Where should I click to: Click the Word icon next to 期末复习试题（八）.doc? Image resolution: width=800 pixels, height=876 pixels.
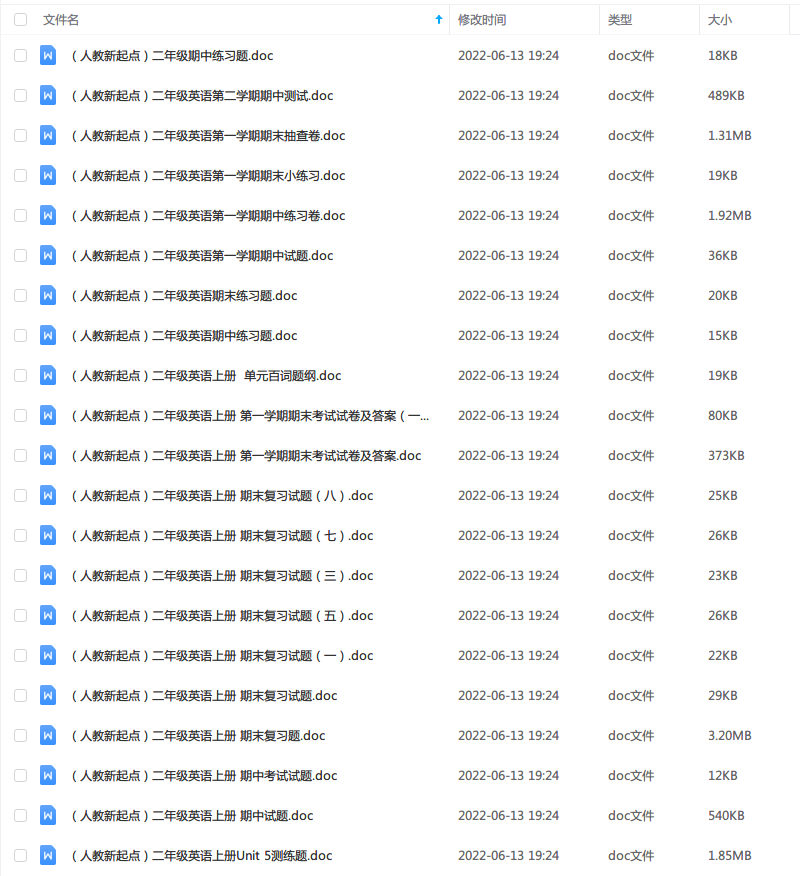pyautogui.click(x=47, y=496)
